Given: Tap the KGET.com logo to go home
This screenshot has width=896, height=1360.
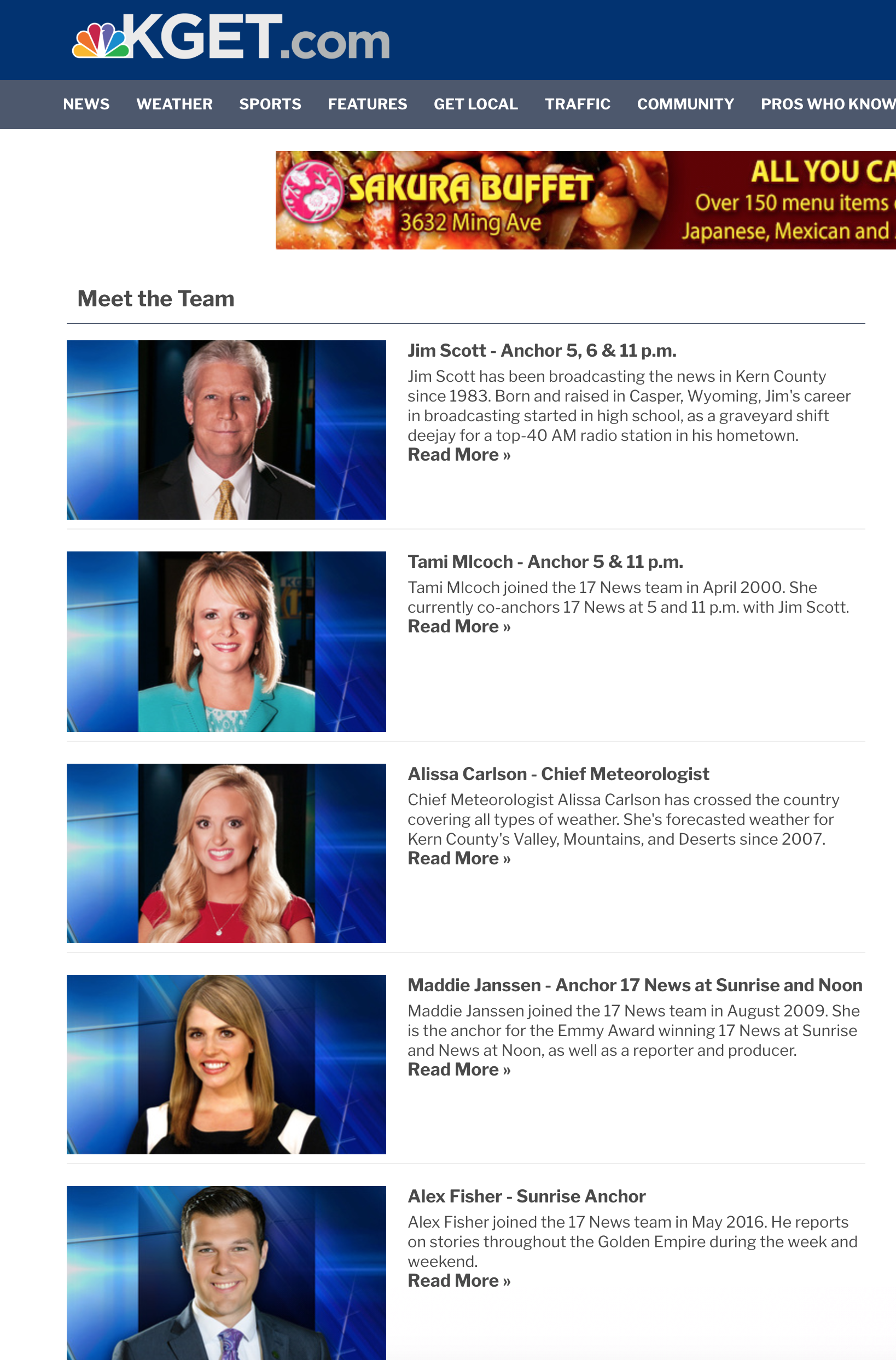Looking at the screenshot, I should [x=231, y=37].
